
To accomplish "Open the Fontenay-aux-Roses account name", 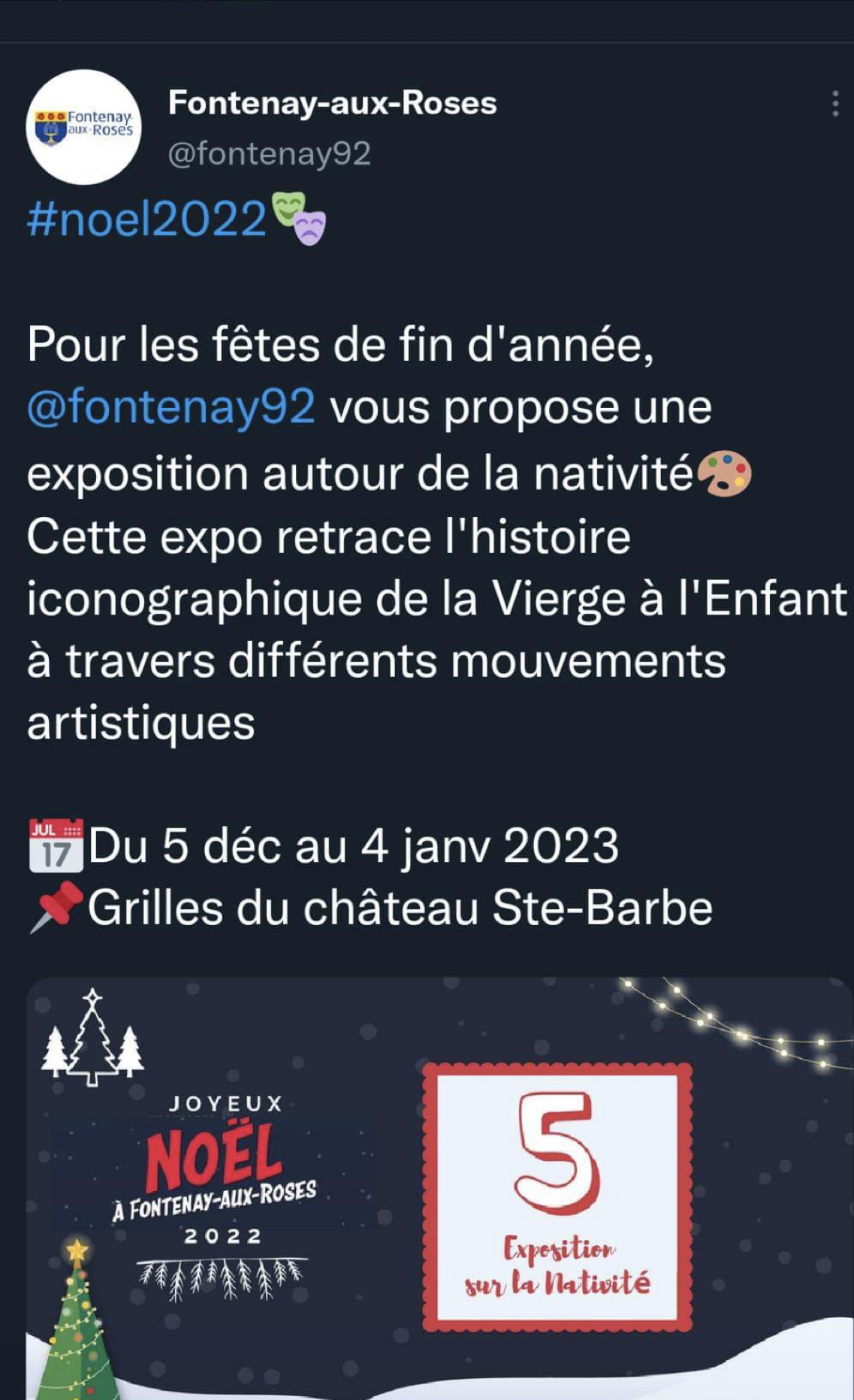I will pyautogui.click(x=332, y=103).
